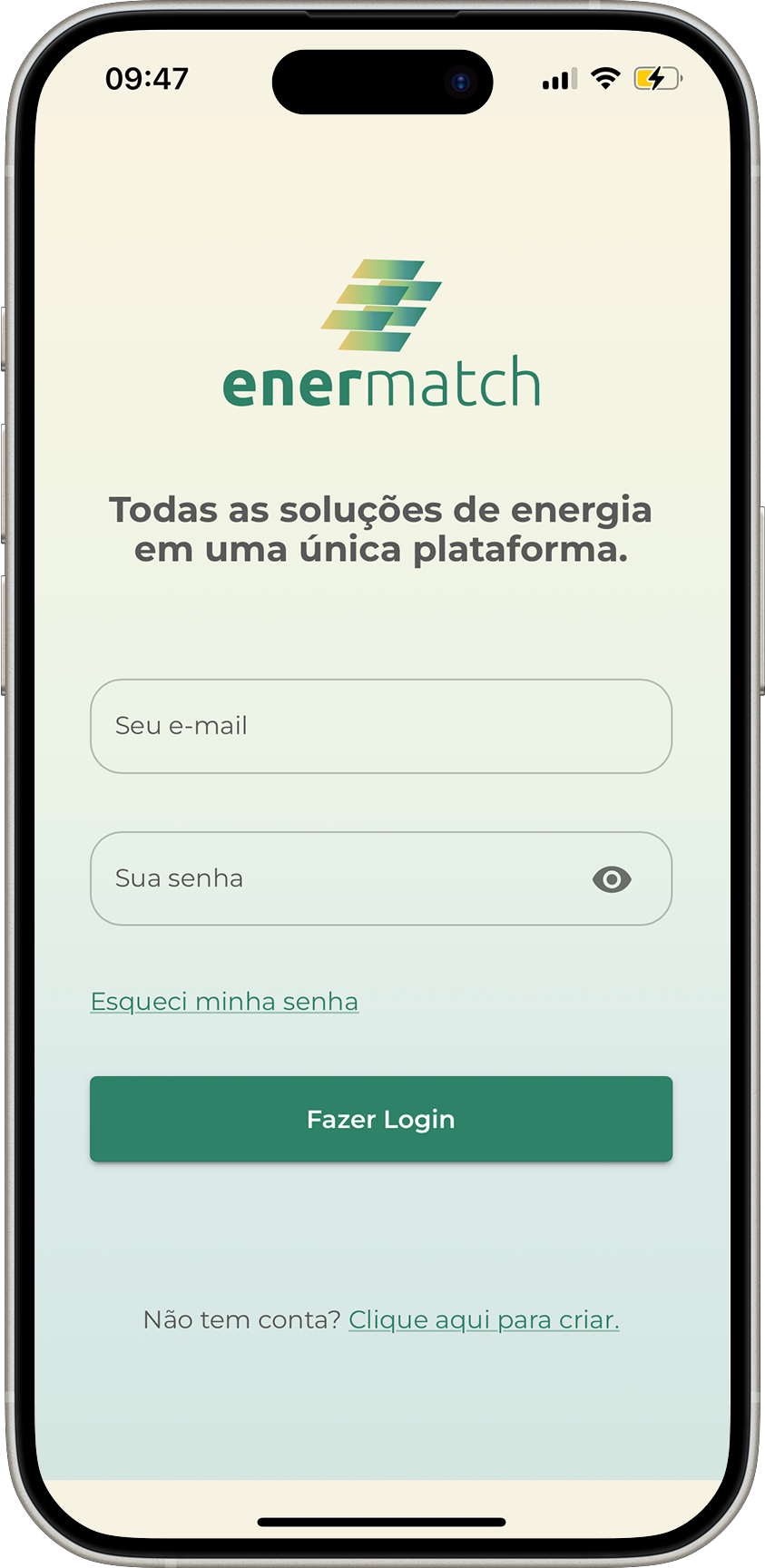The height and width of the screenshot is (1568, 765).
Task: Open the "Esqueci minha senha" link
Action: [x=224, y=1002]
